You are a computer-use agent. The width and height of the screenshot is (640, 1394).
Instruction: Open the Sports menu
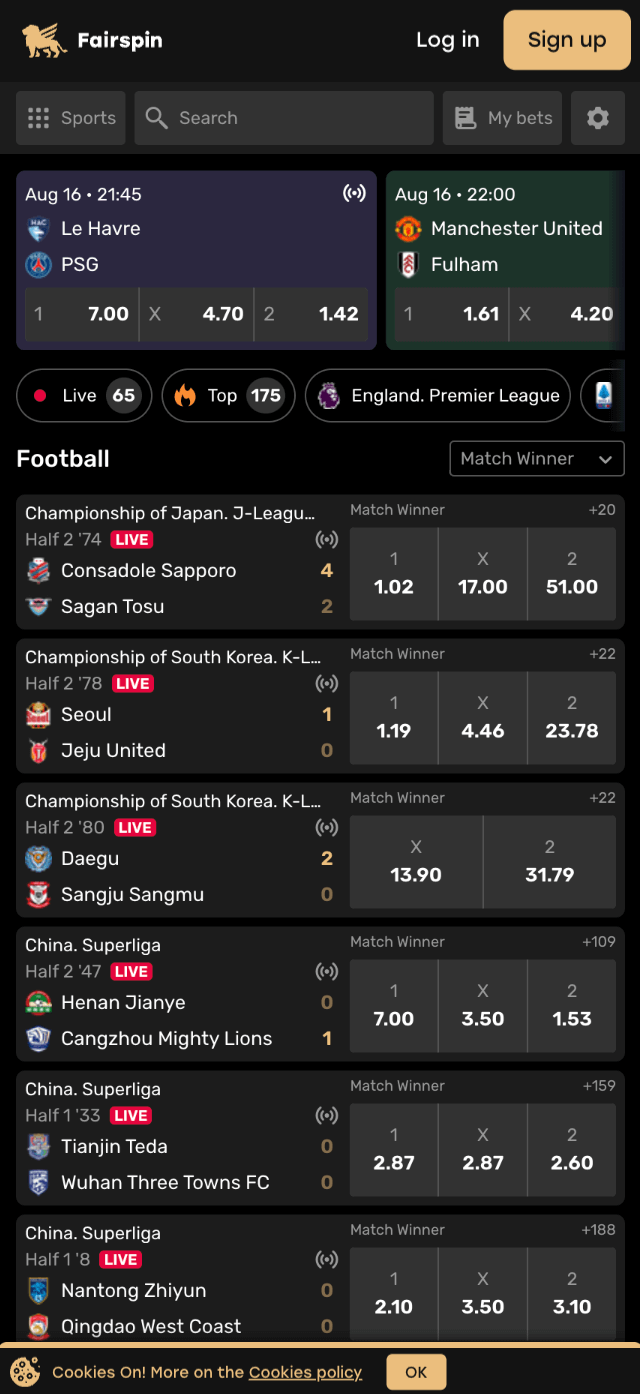pyautogui.click(x=71, y=118)
